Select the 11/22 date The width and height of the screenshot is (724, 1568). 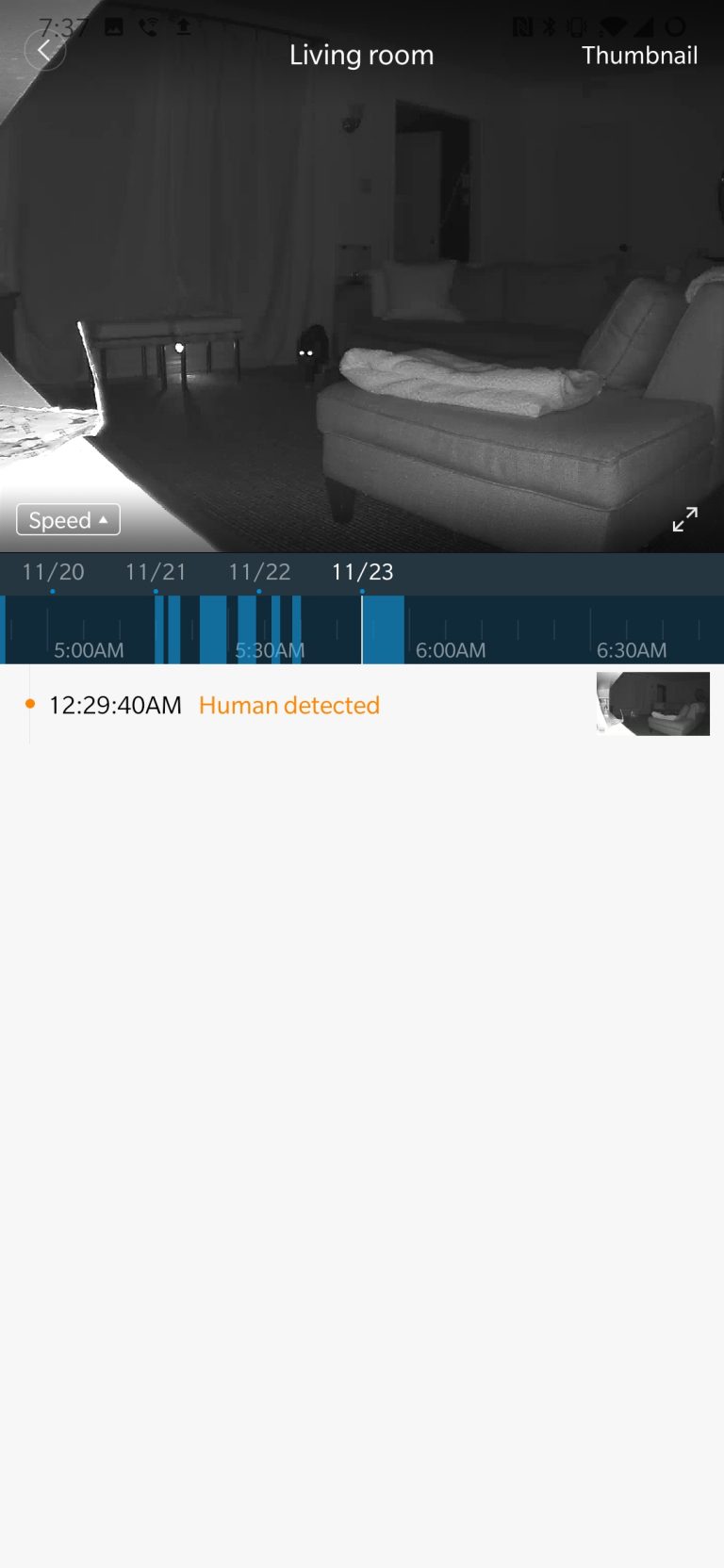259,572
